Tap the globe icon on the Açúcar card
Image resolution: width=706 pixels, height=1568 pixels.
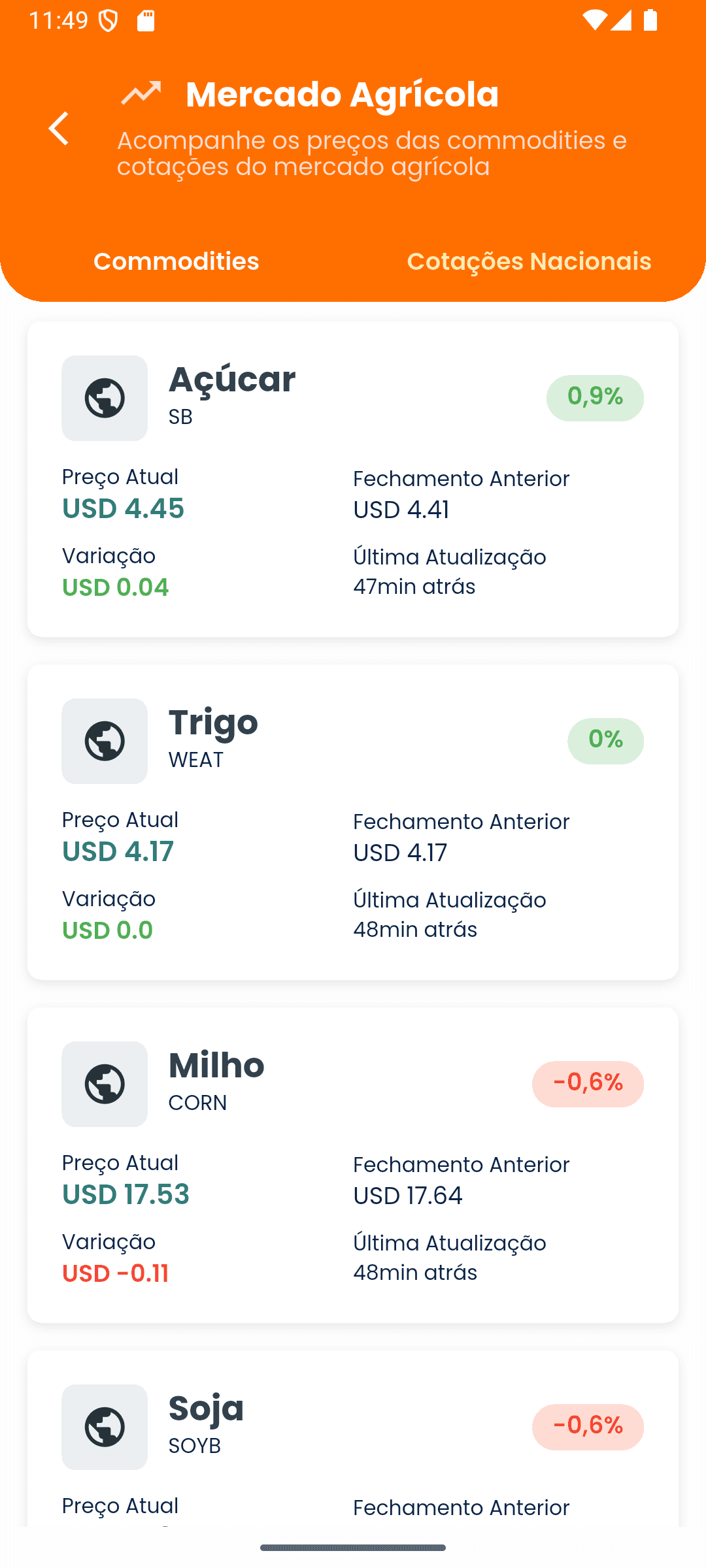point(104,398)
